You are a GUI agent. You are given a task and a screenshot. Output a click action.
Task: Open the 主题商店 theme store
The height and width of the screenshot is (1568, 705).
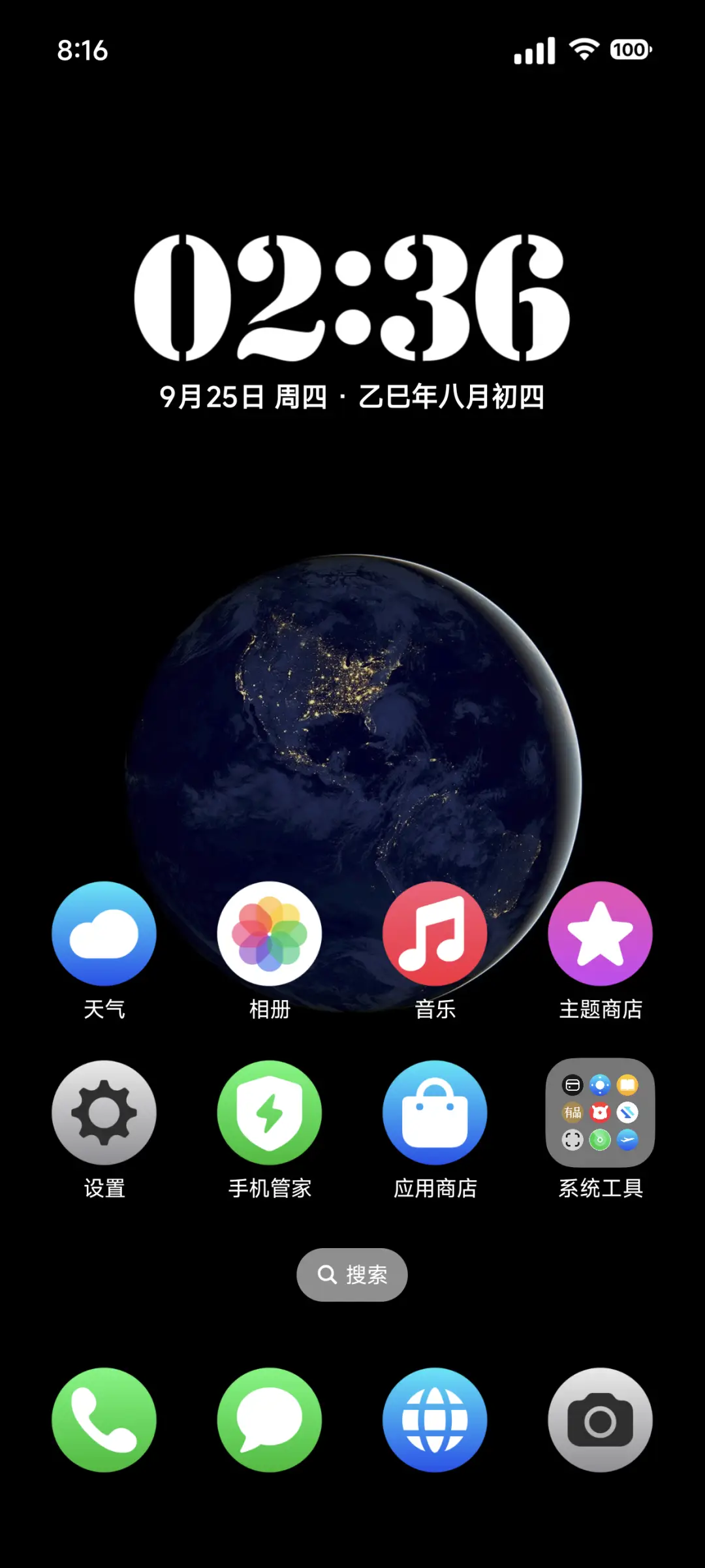tap(601, 935)
